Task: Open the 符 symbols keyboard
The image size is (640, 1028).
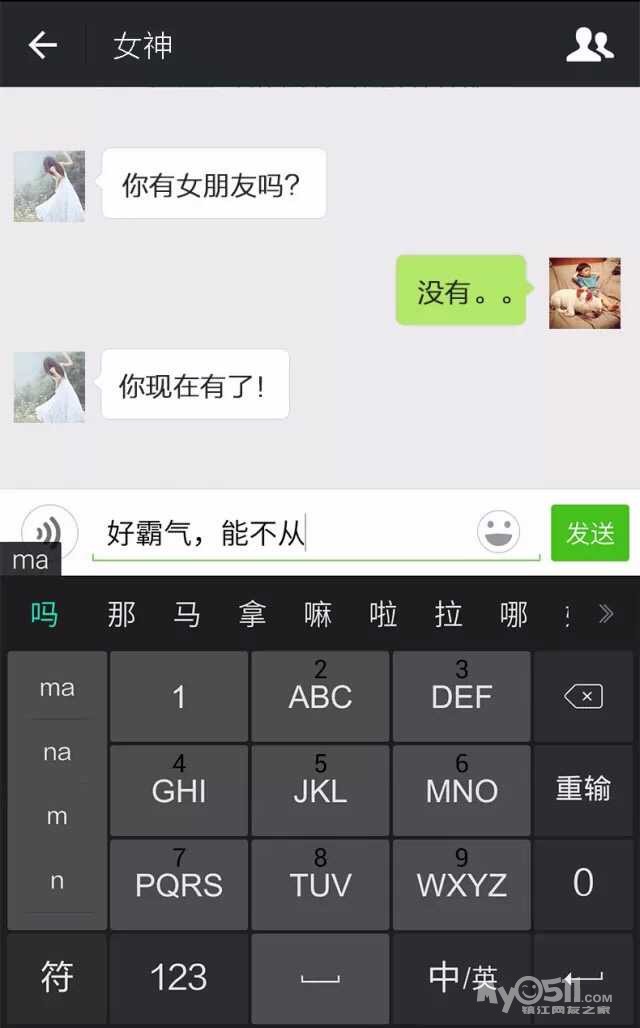Action: [x=57, y=977]
